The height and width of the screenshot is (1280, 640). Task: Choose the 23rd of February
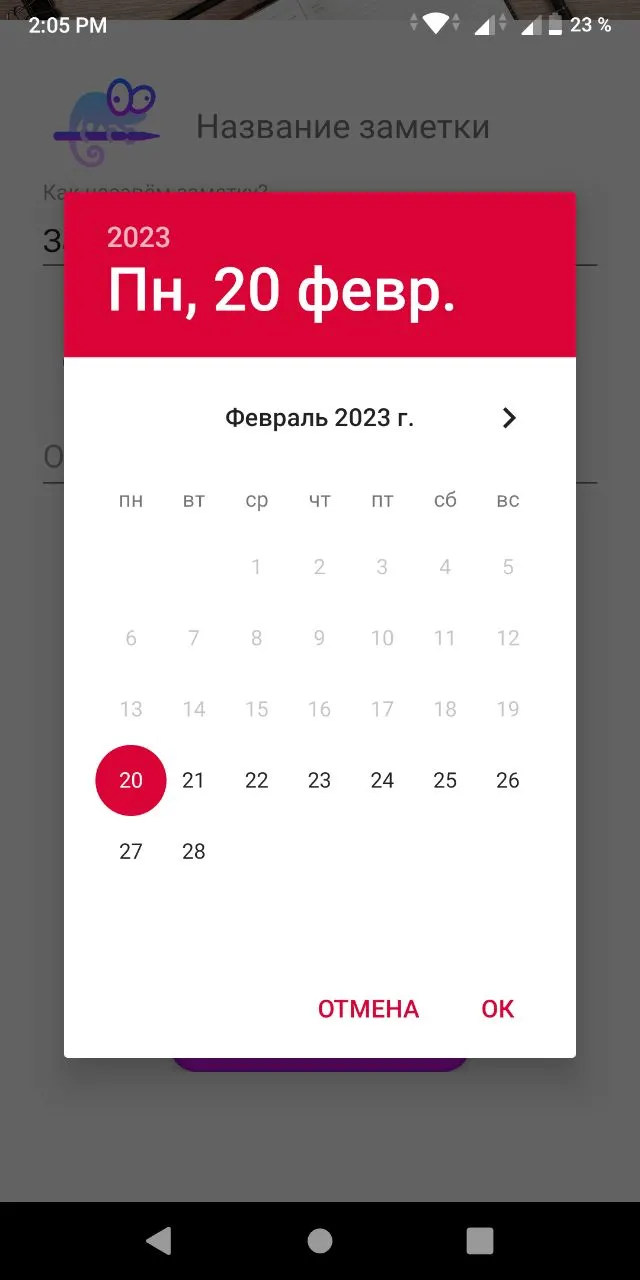319,780
